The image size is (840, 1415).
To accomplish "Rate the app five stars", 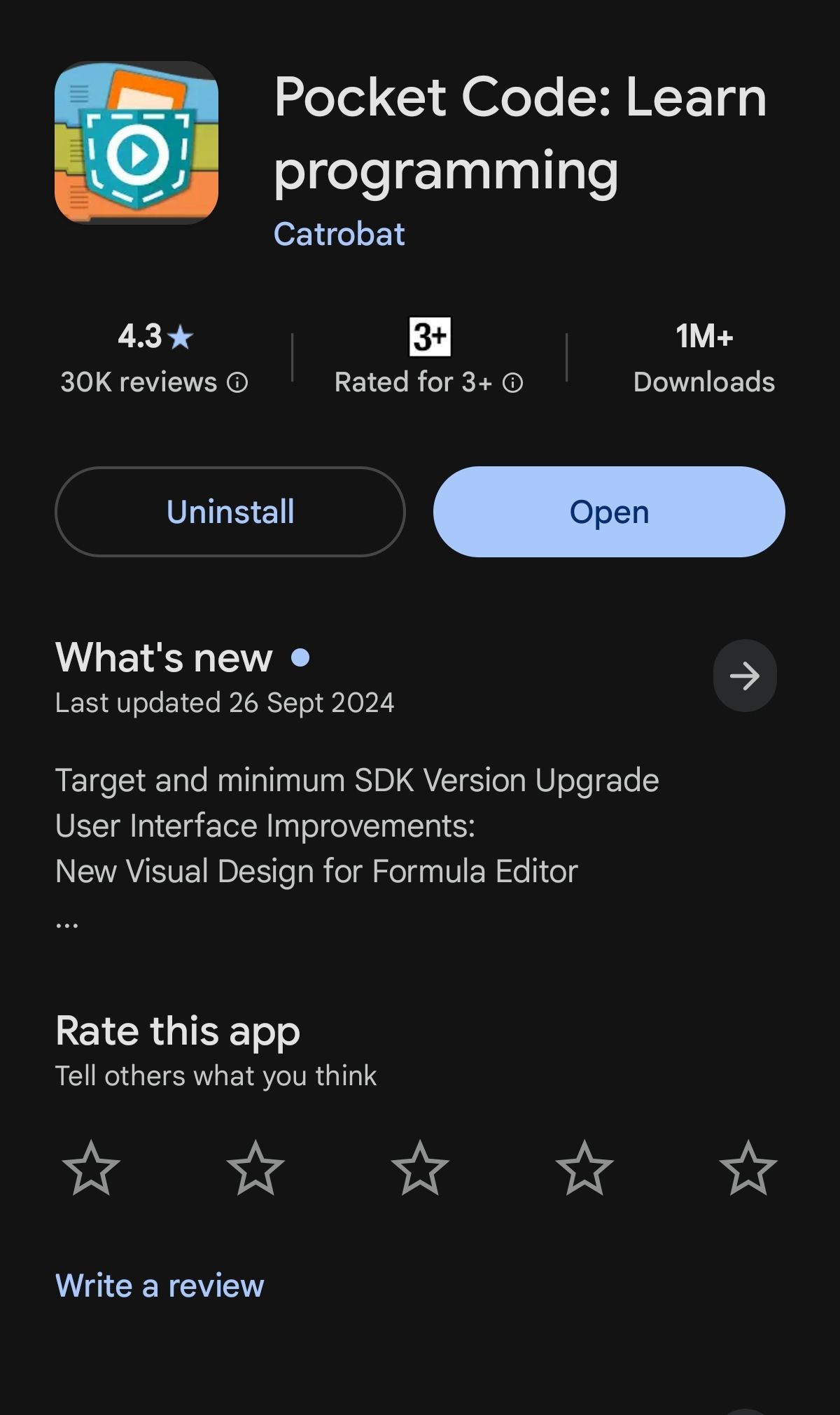I will click(x=748, y=1167).
